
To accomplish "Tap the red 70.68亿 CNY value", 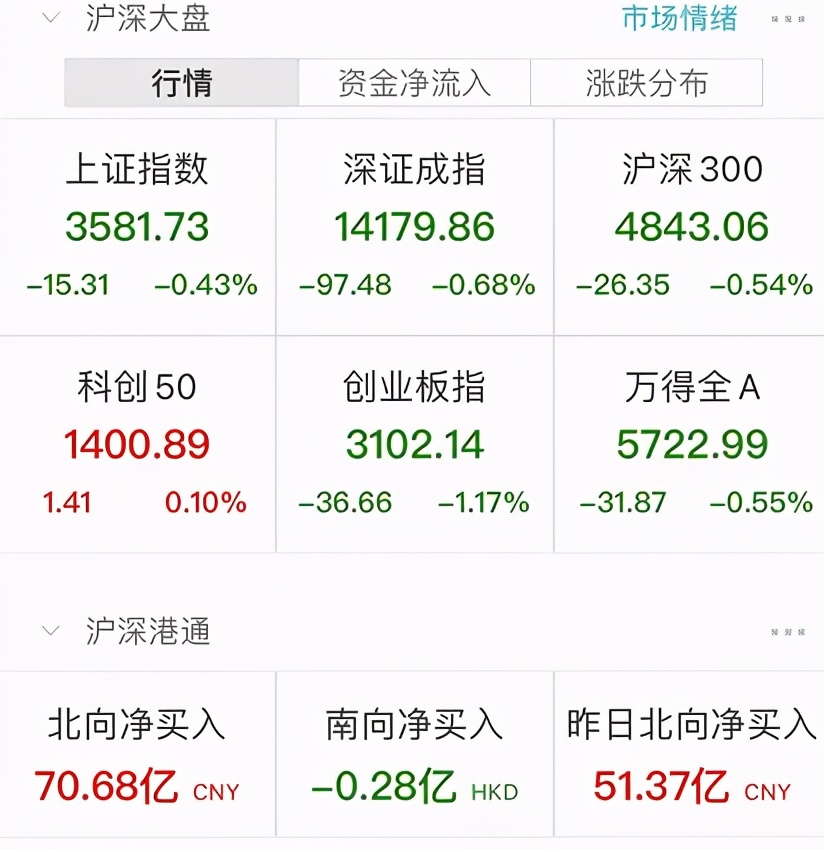I will click(136, 790).
